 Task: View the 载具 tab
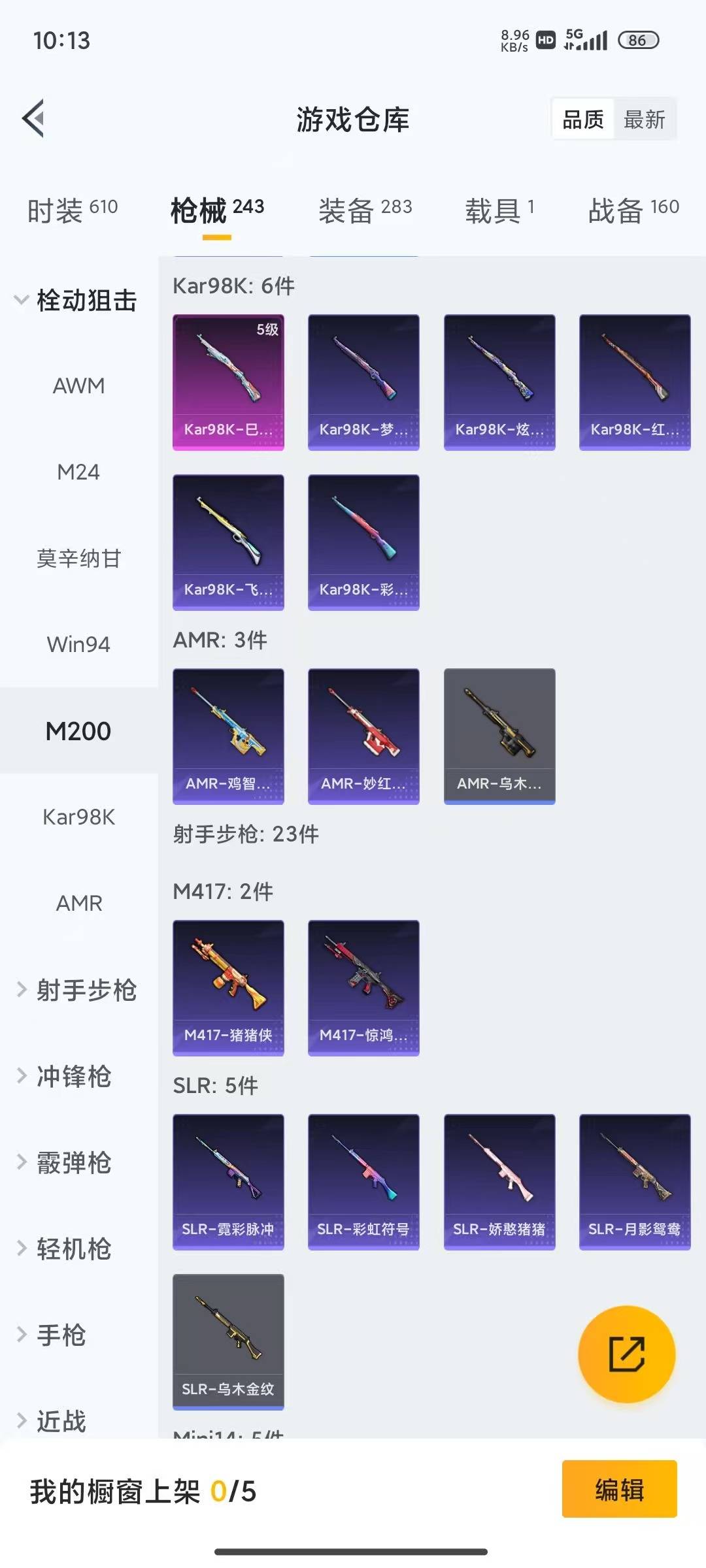(x=501, y=209)
